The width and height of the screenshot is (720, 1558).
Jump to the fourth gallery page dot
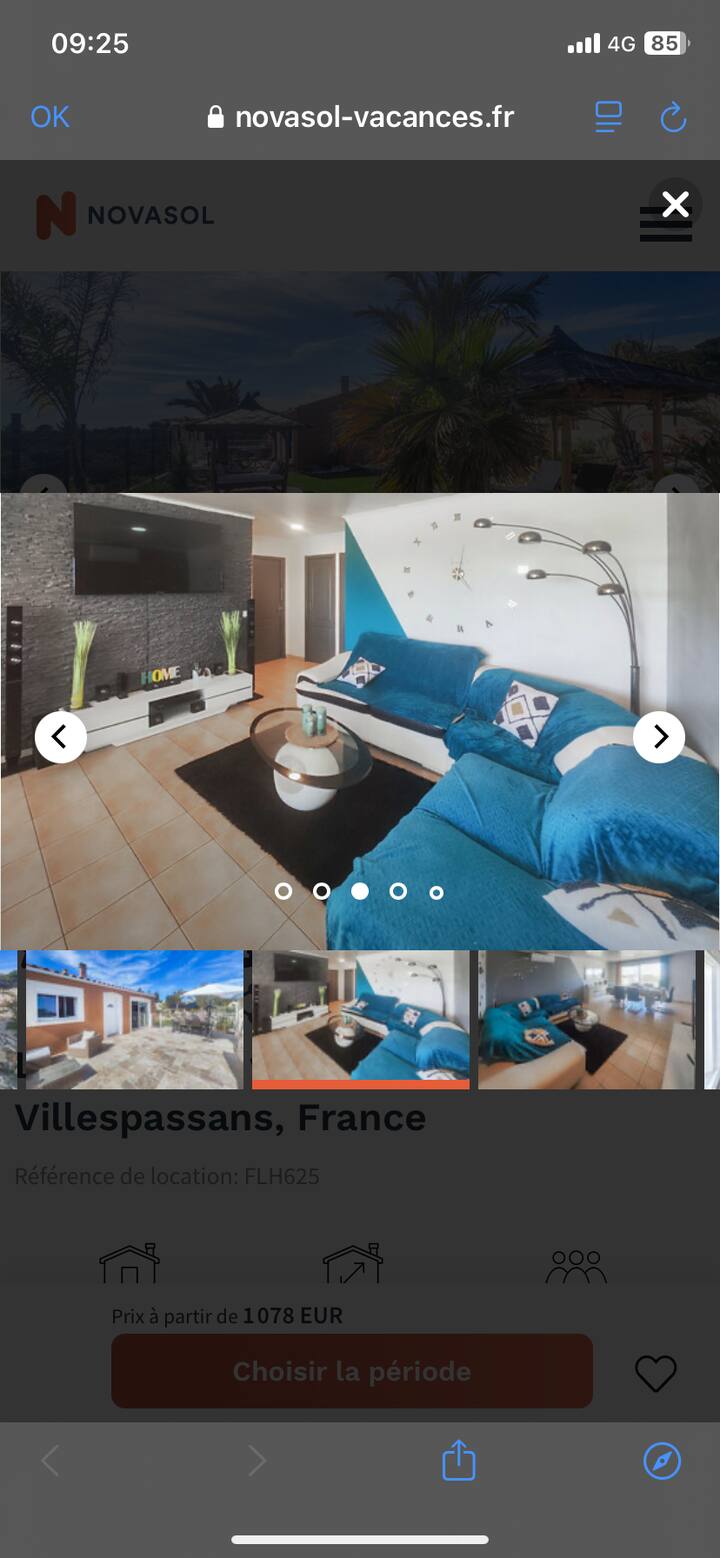[x=398, y=891]
